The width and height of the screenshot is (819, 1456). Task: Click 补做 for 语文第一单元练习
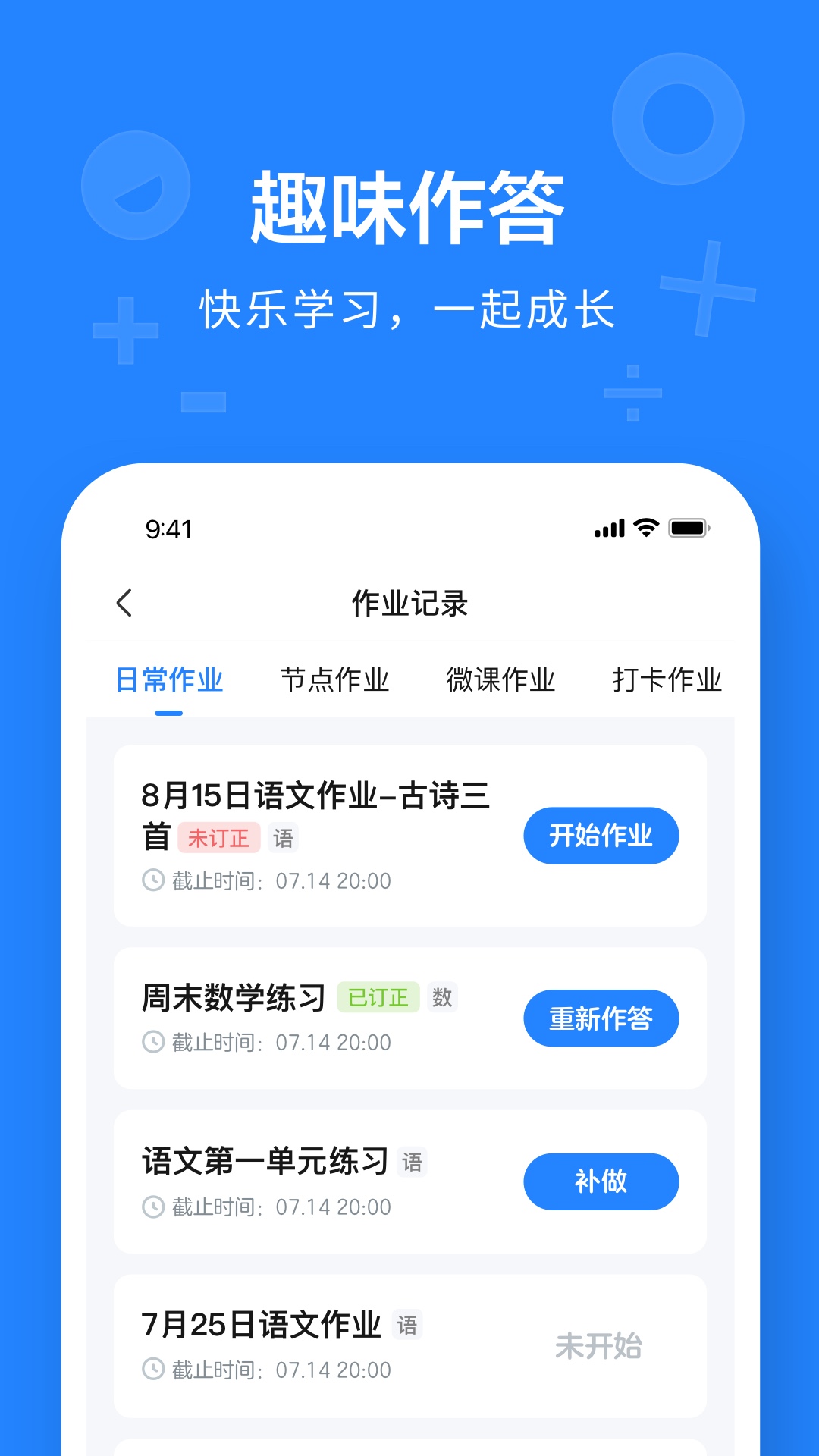point(601,1181)
